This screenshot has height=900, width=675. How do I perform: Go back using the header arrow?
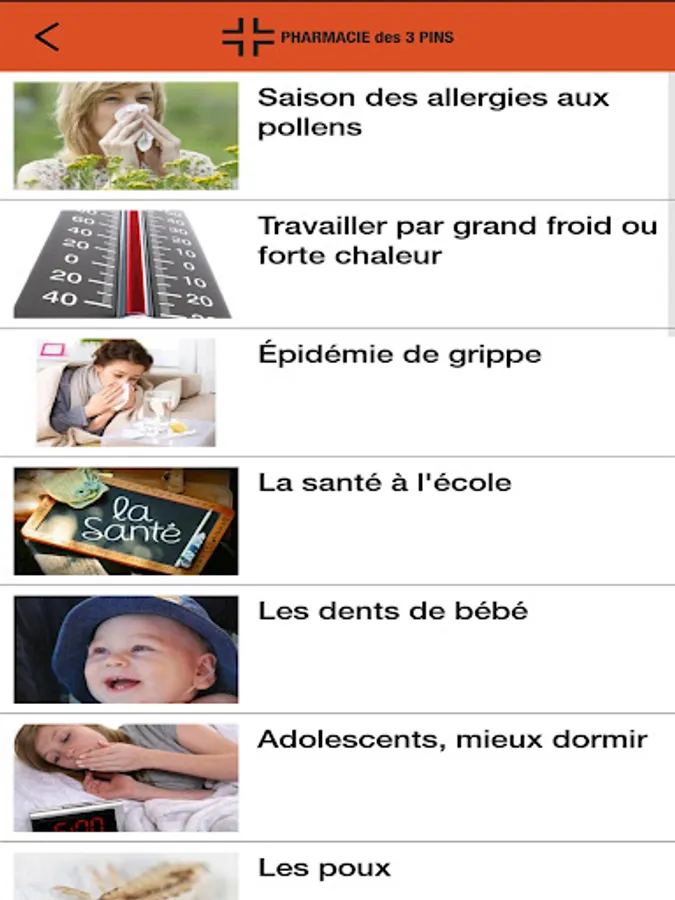tap(46, 36)
